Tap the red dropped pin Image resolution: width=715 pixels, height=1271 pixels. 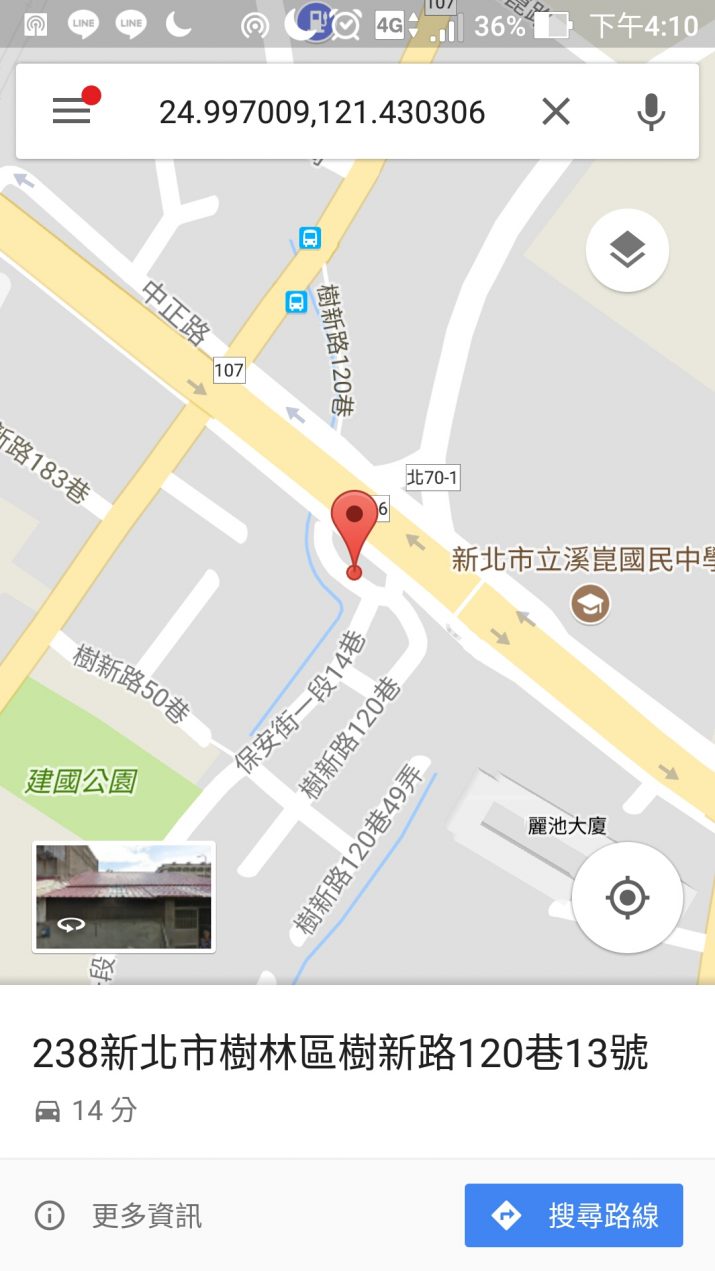click(354, 526)
